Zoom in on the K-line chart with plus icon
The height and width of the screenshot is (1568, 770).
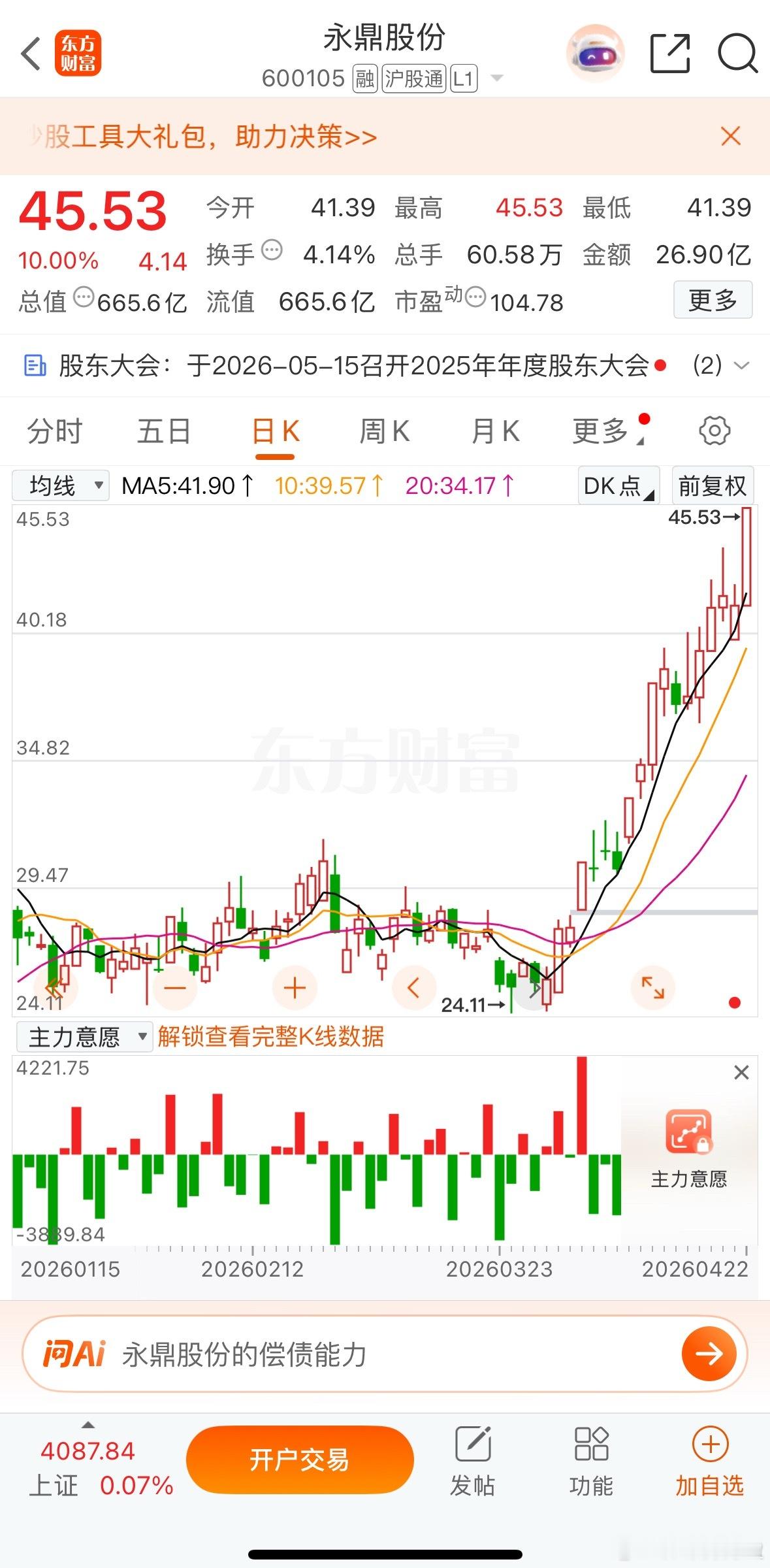pyautogui.click(x=294, y=988)
